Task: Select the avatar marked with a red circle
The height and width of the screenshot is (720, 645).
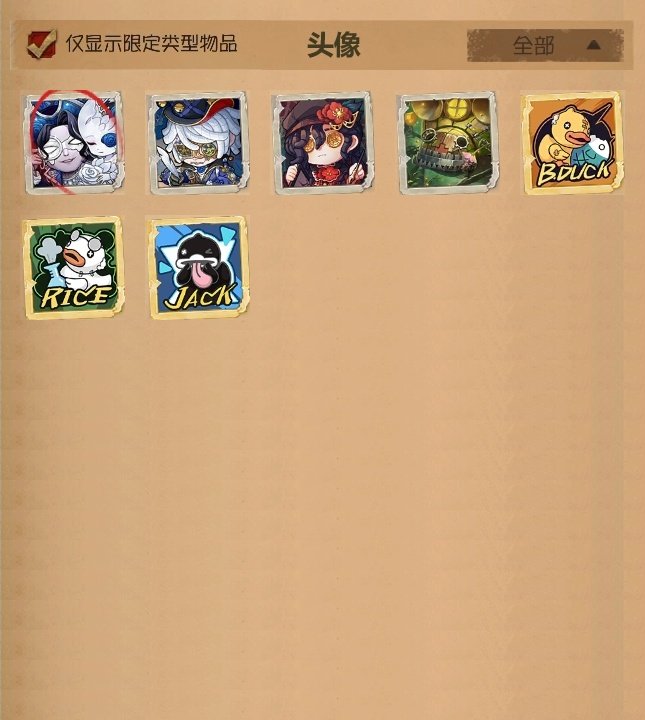Action: tap(73, 143)
